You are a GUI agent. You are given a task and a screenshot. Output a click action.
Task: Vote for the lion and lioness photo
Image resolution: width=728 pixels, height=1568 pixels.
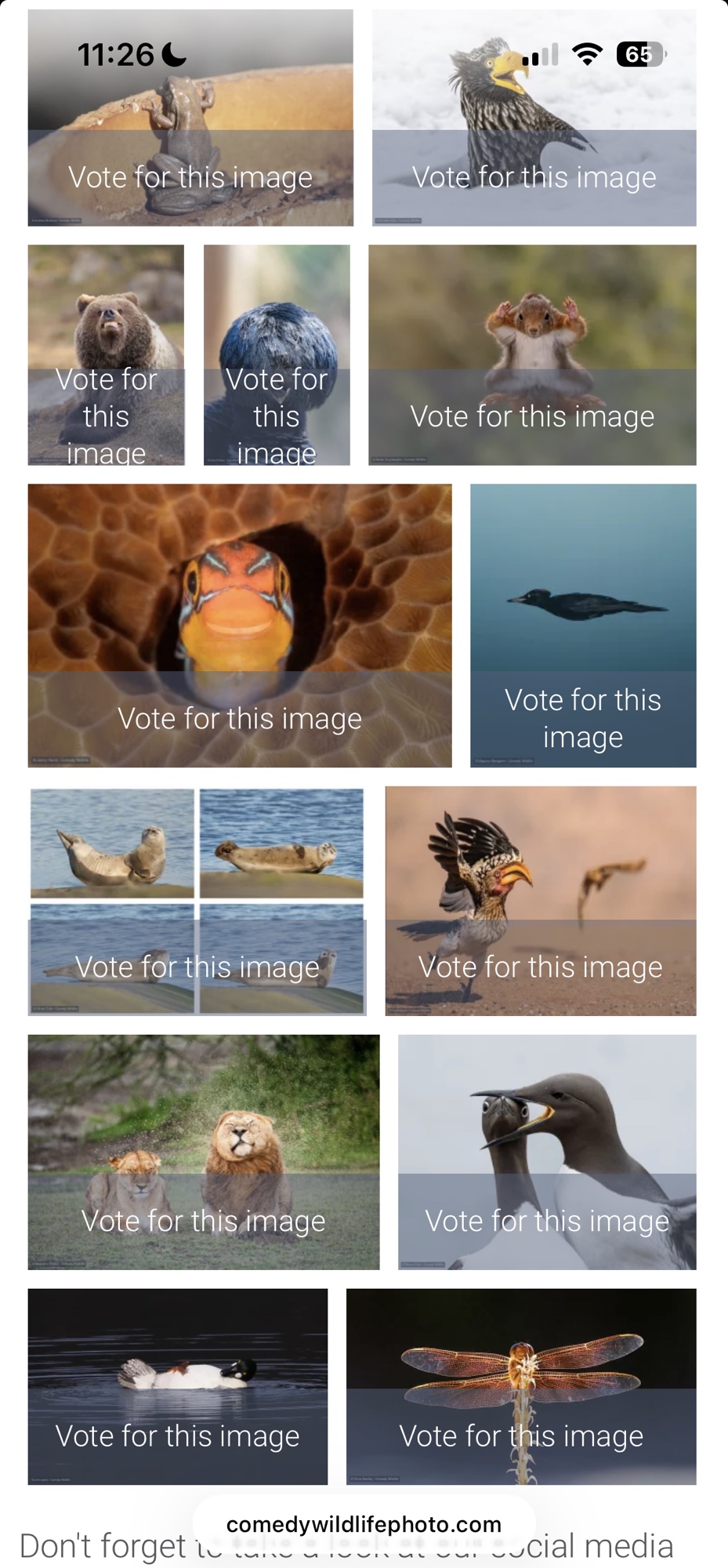(203, 1221)
